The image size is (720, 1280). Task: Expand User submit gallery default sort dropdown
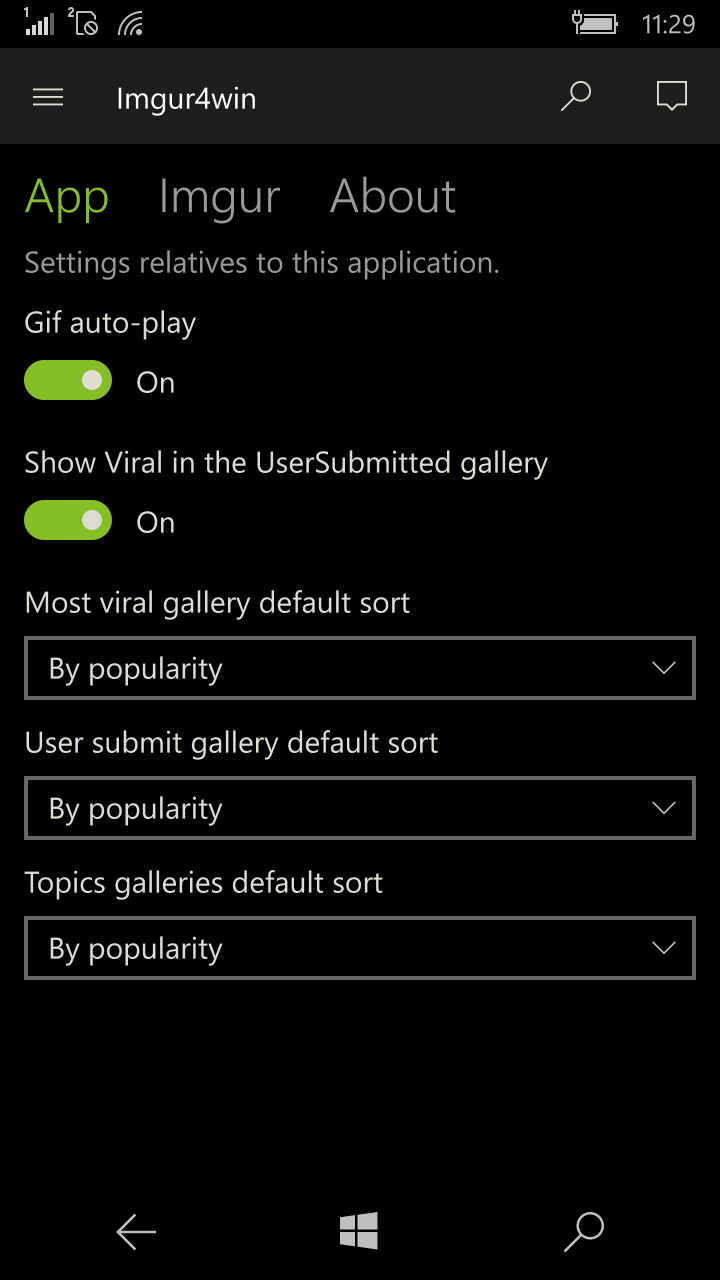pos(359,808)
